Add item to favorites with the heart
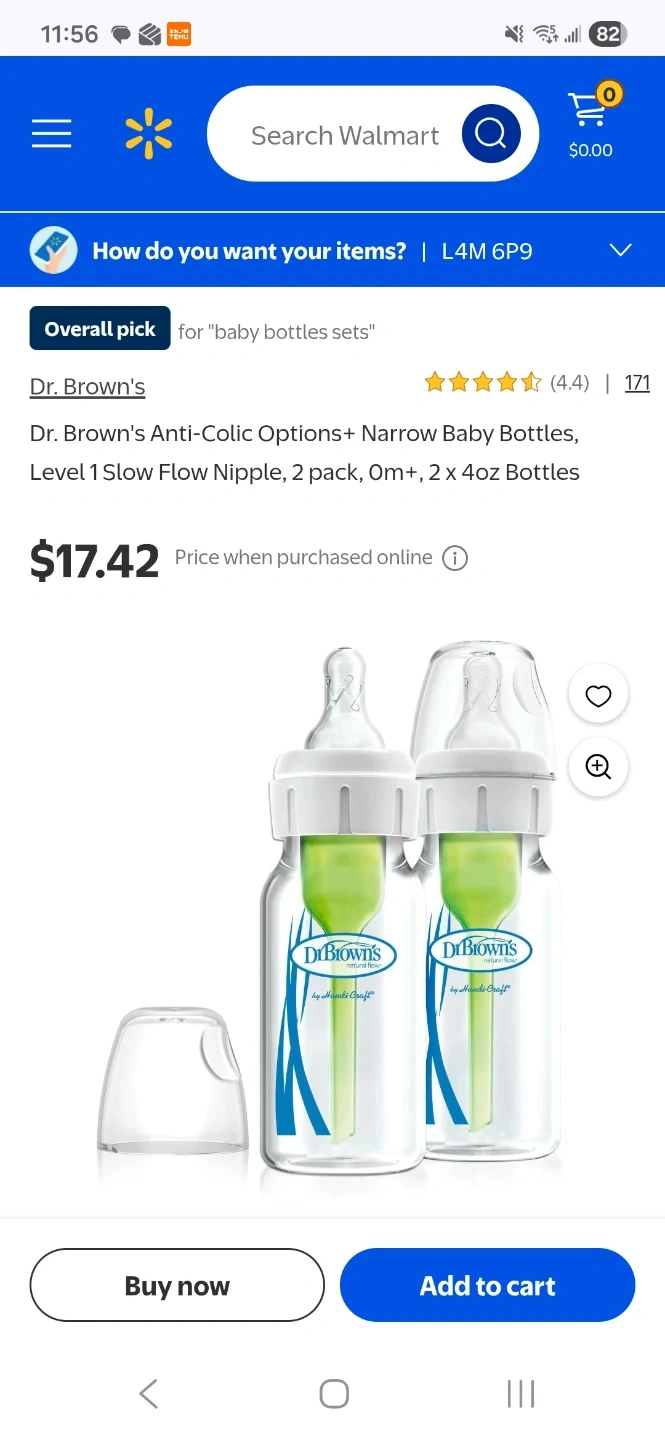This screenshot has height=1440, width=665. click(598, 695)
